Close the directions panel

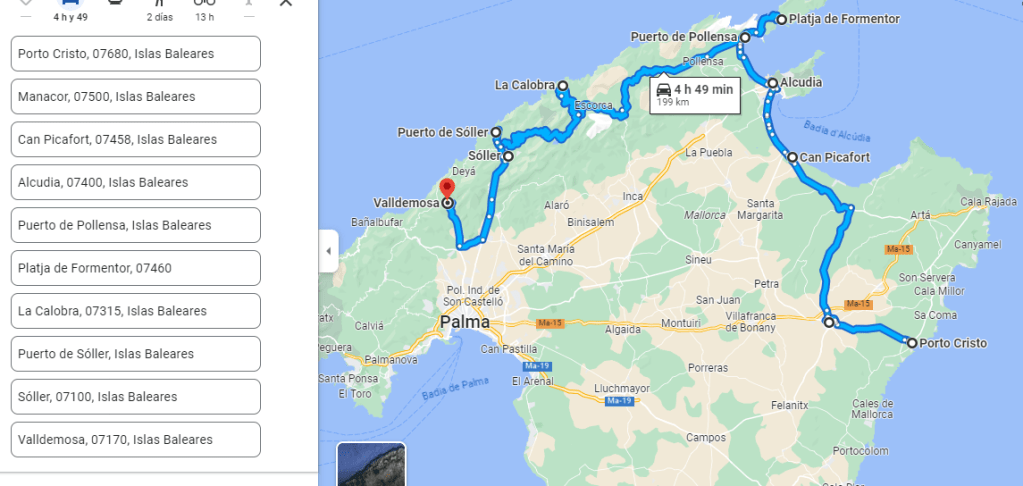pyautogui.click(x=286, y=3)
